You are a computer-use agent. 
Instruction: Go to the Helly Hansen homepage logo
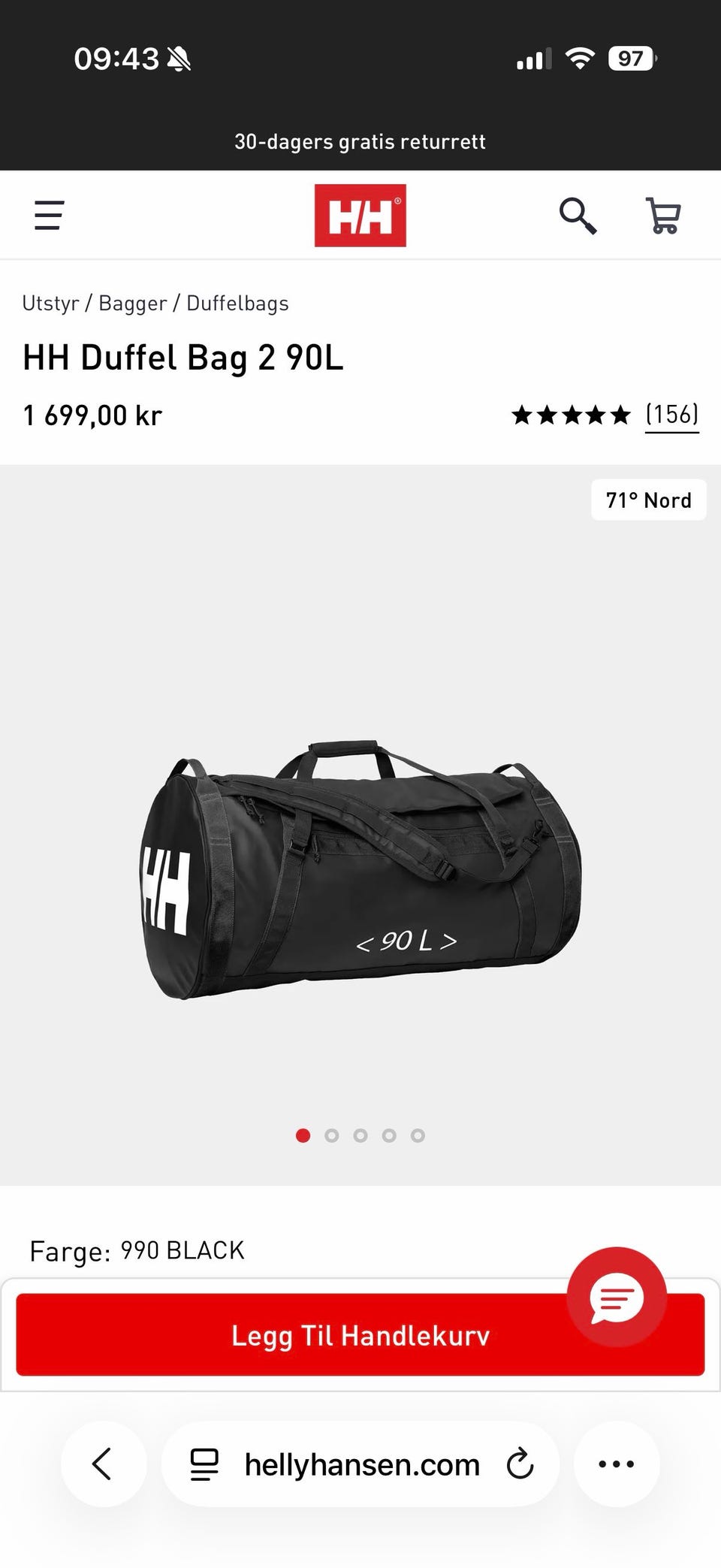(360, 216)
